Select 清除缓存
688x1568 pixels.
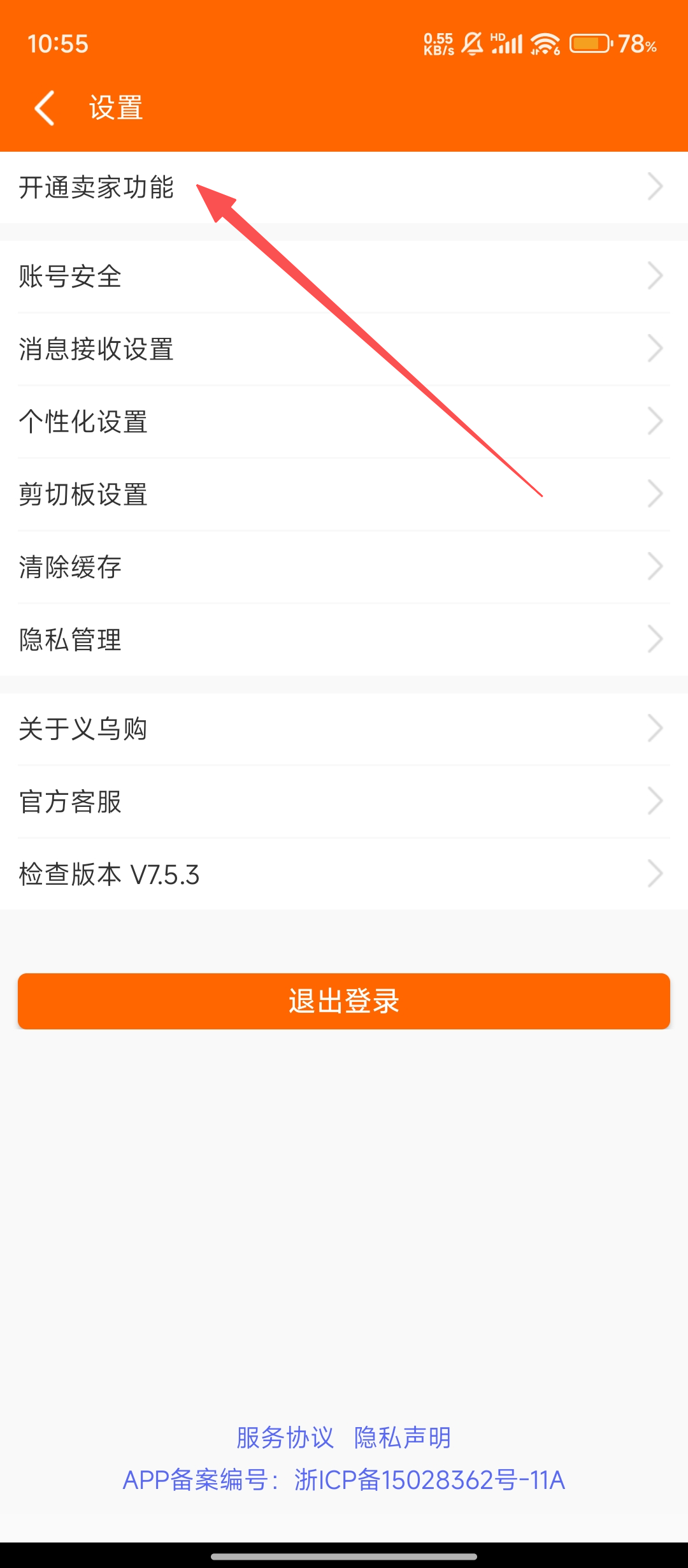pyautogui.click(x=344, y=567)
